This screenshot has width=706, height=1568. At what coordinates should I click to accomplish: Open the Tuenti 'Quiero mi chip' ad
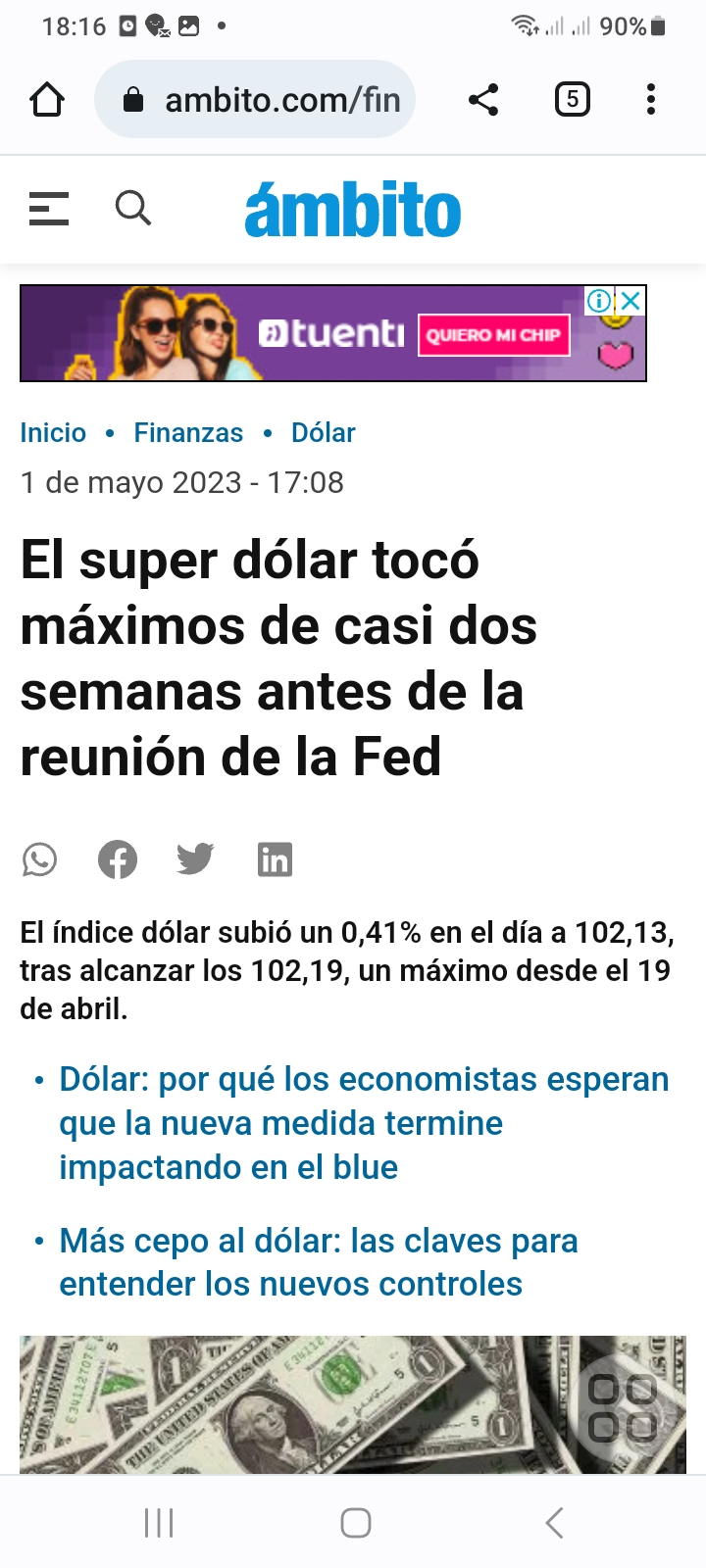[x=493, y=335]
